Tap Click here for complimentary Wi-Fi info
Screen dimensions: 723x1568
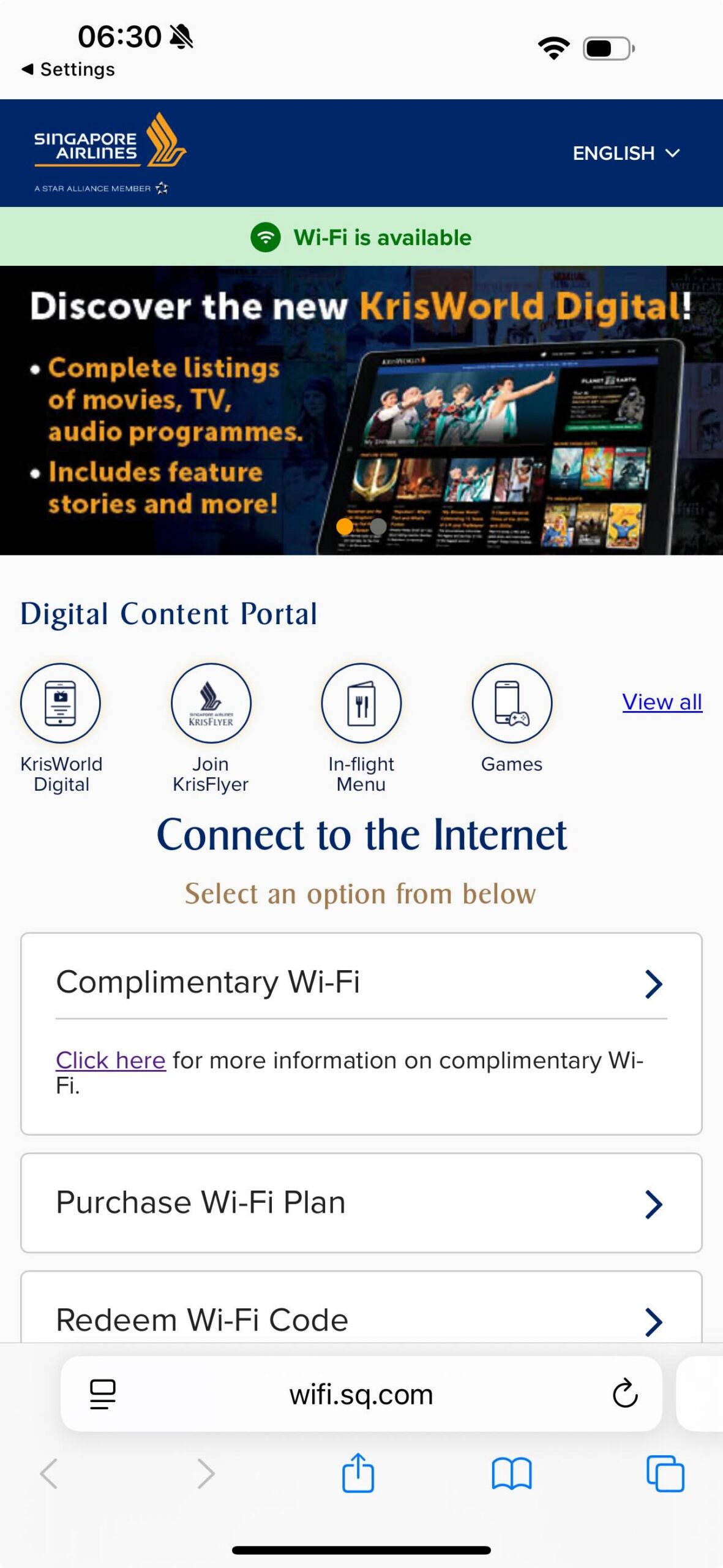111,1060
